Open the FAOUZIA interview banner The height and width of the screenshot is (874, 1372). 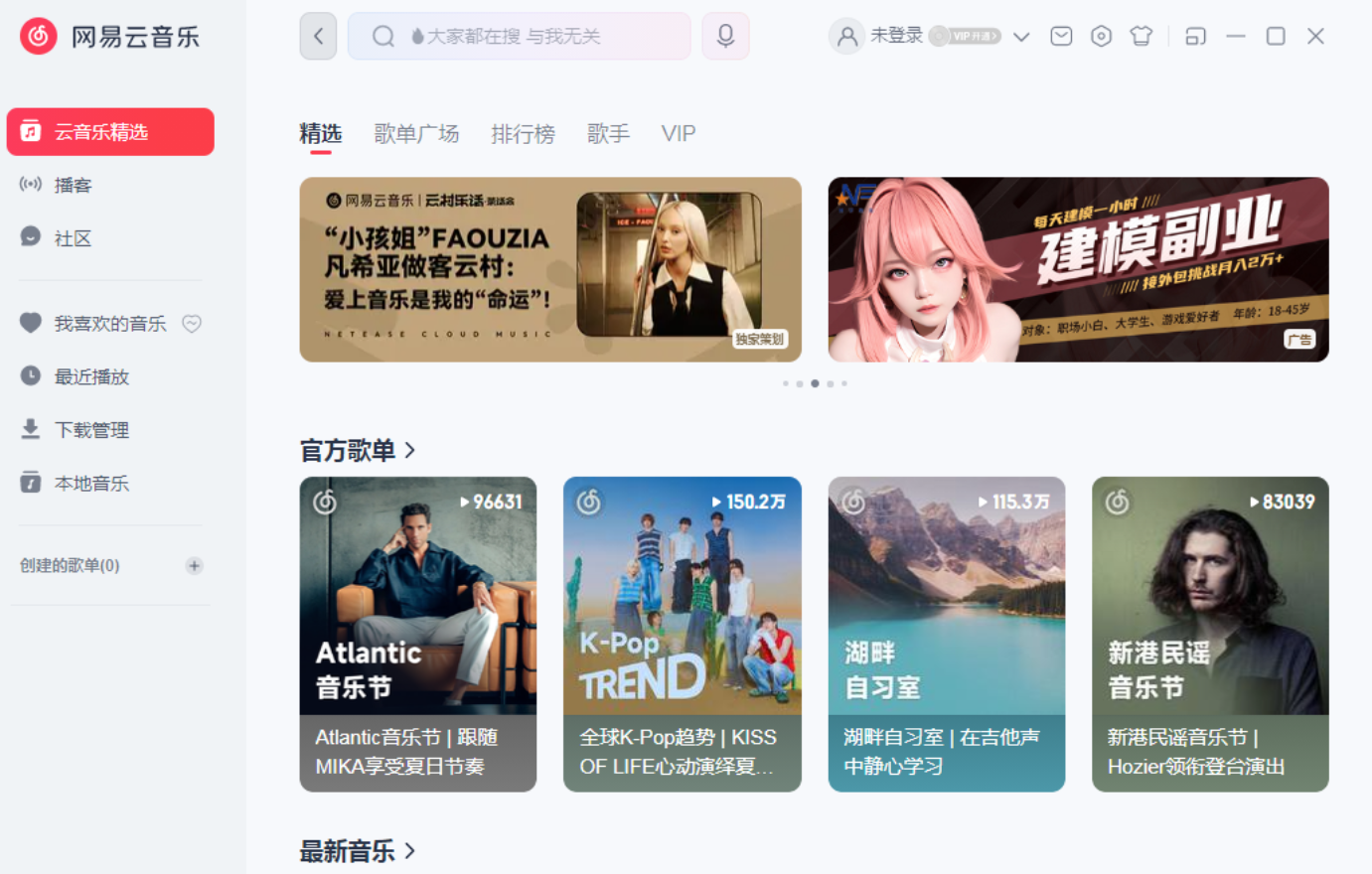point(550,269)
